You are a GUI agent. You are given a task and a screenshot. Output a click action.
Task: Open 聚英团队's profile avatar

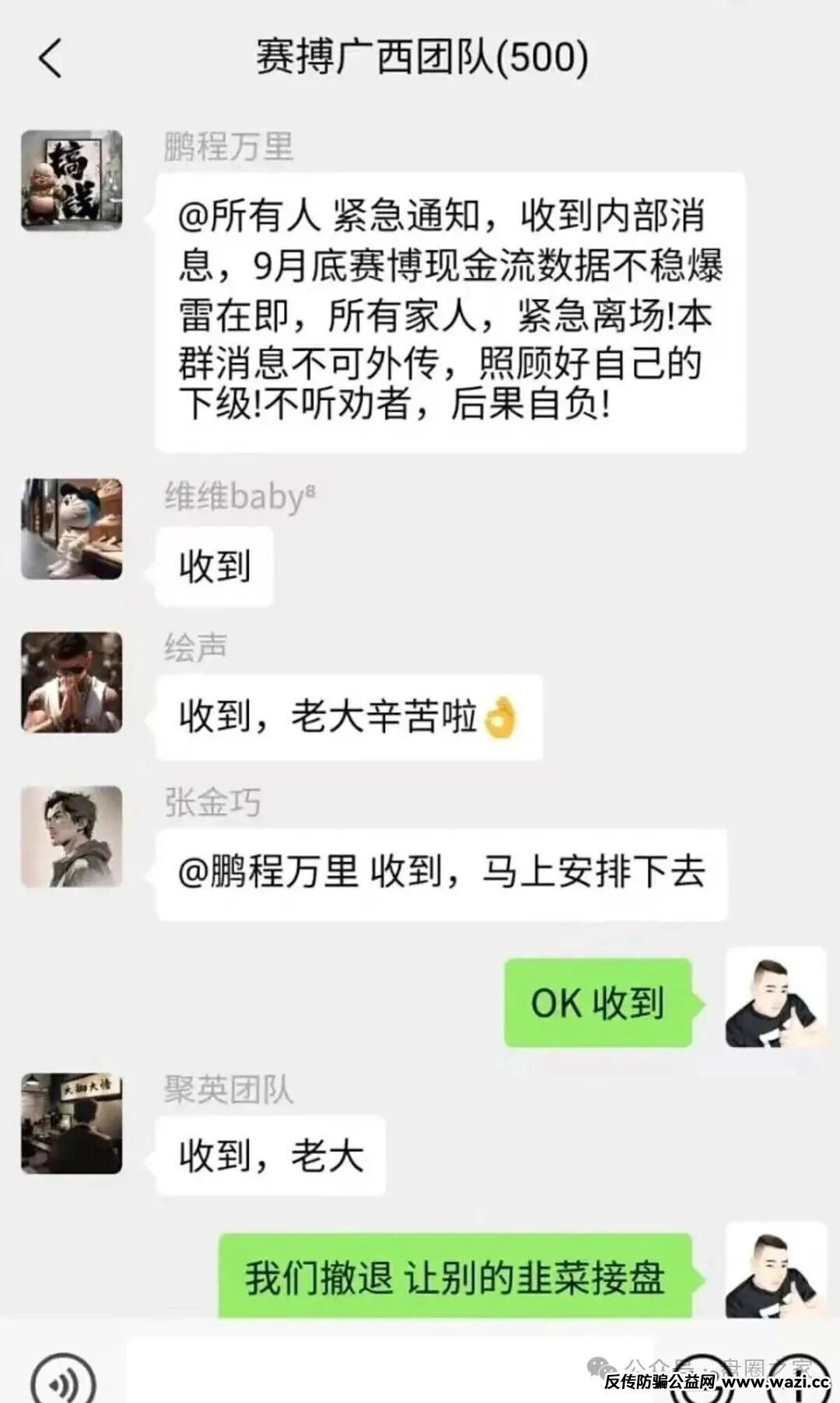(72, 1124)
